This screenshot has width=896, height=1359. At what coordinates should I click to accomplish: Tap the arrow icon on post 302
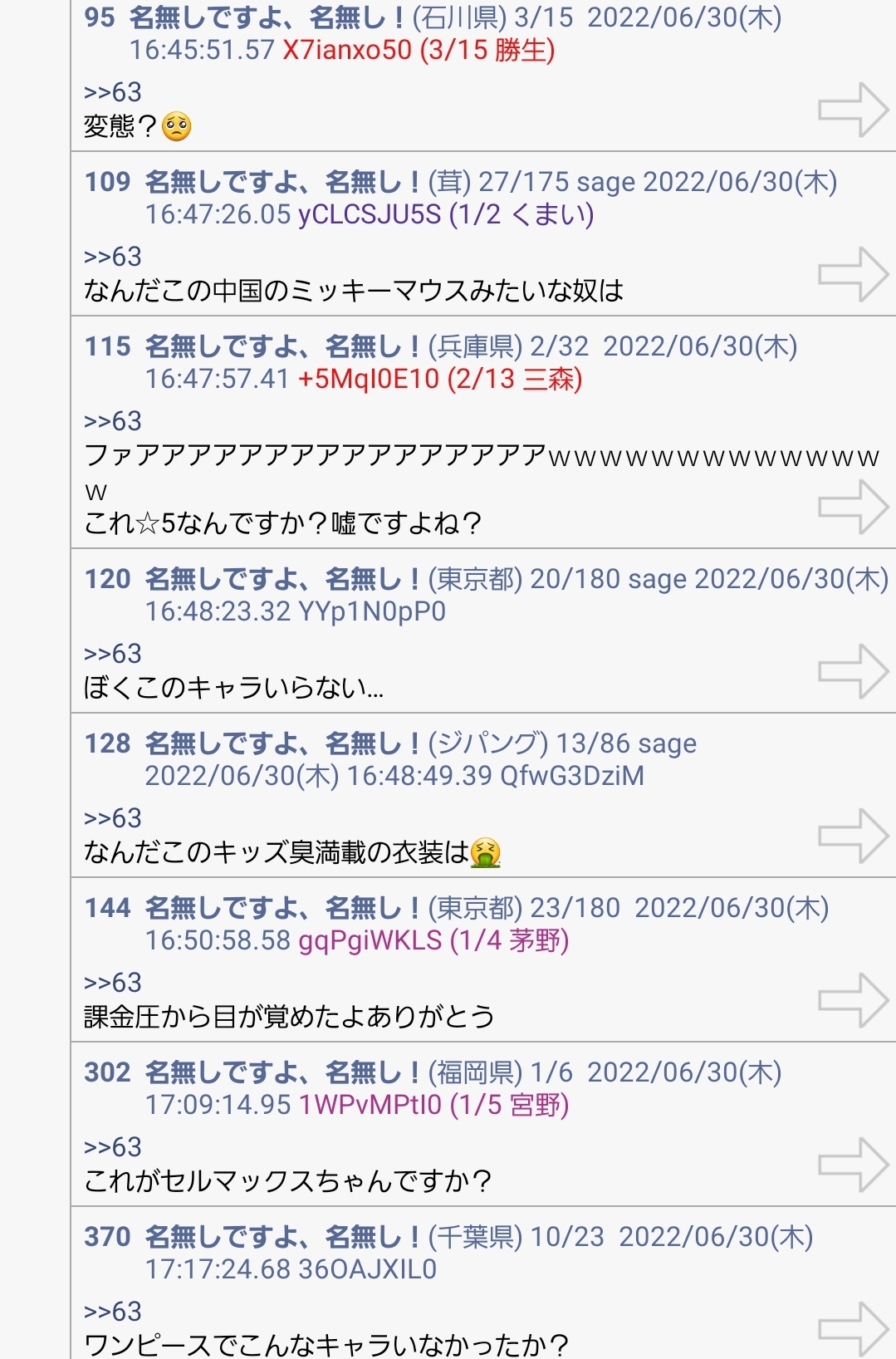pos(853,1165)
